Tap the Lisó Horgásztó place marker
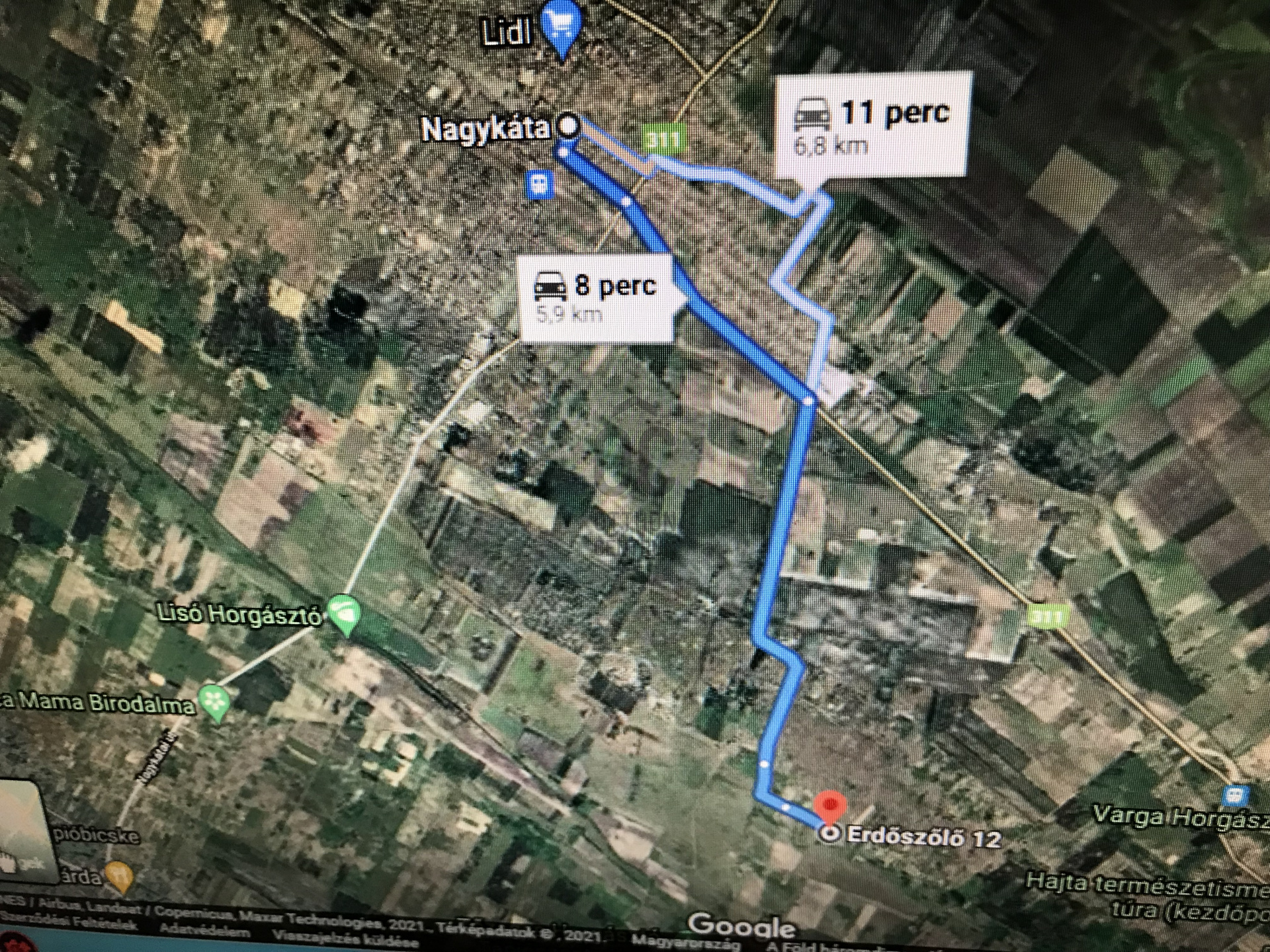The height and width of the screenshot is (952, 1270). [345, 614]
